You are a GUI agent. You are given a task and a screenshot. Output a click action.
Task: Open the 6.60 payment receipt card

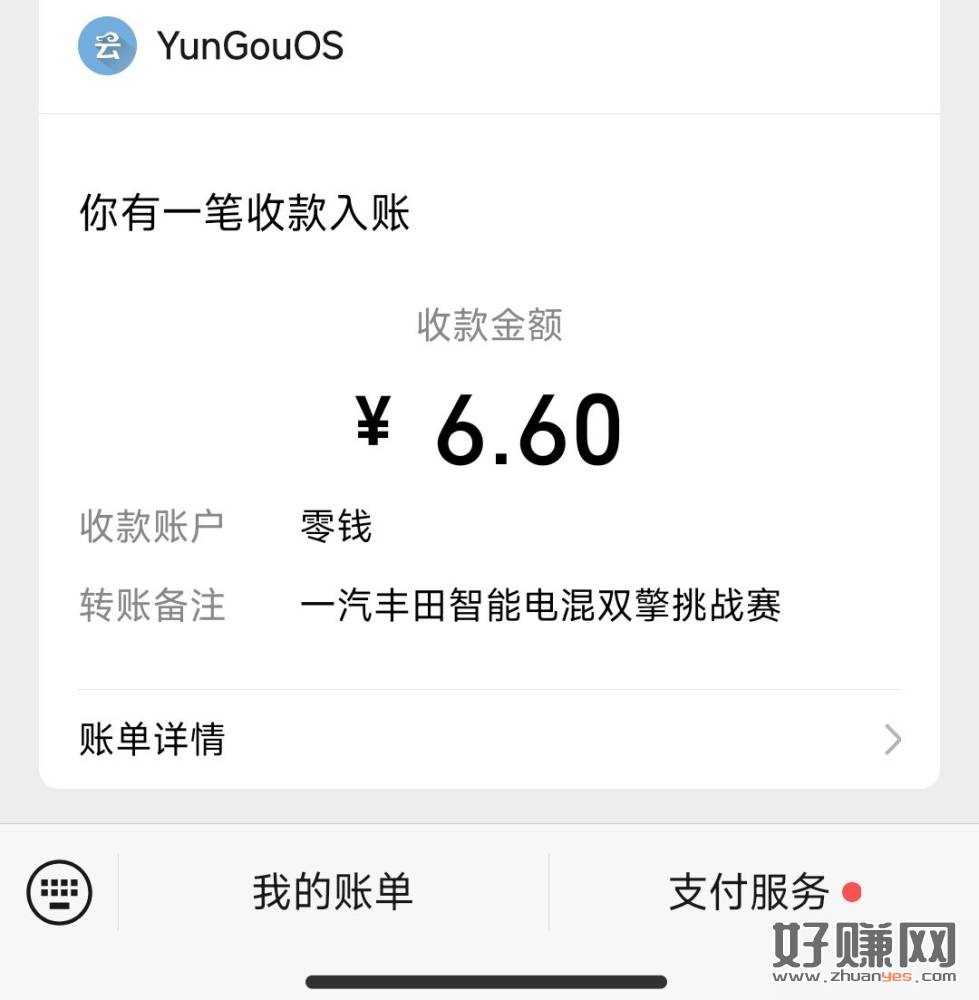(489, 430)
